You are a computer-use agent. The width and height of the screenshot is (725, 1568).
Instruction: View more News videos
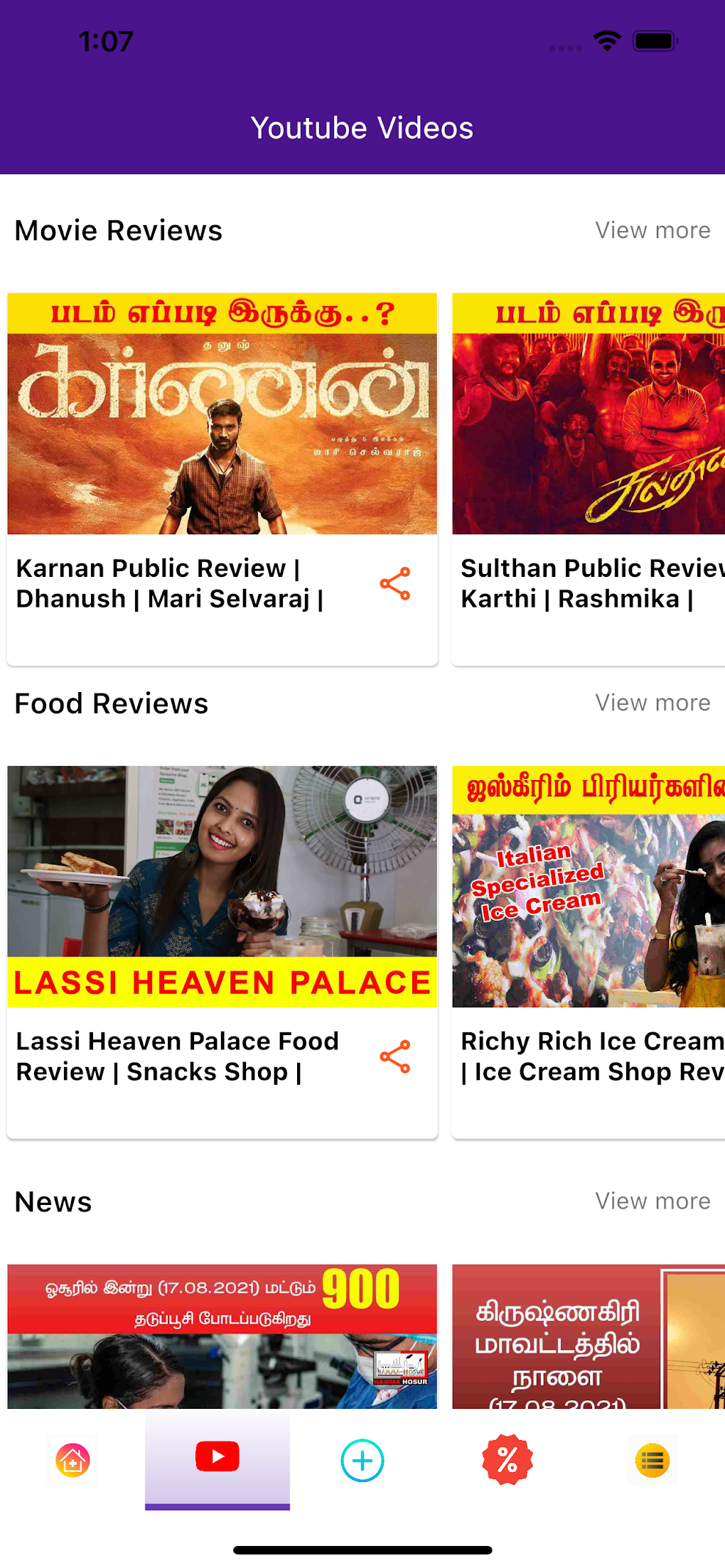pos(652,1201)
